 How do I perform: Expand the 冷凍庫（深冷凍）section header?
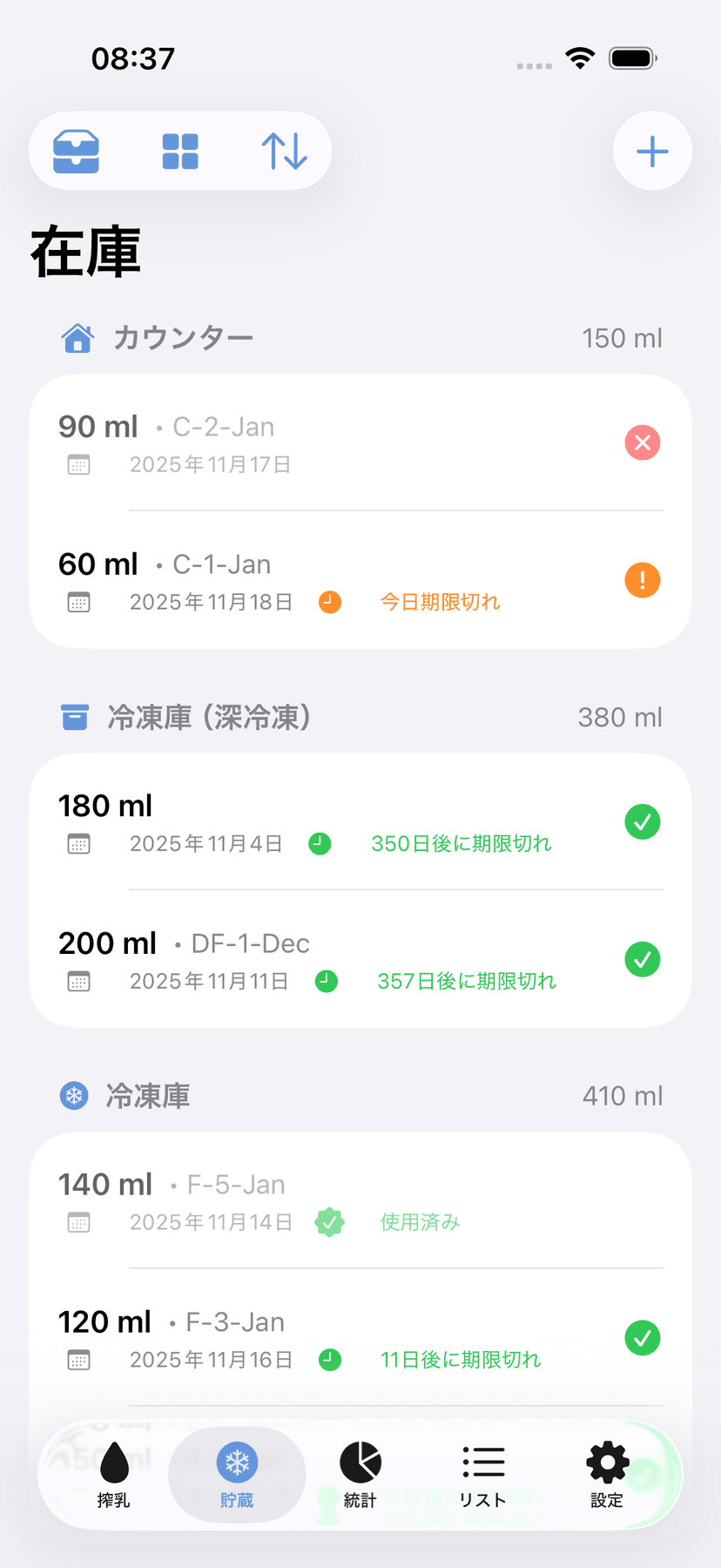tap(218, 716)
